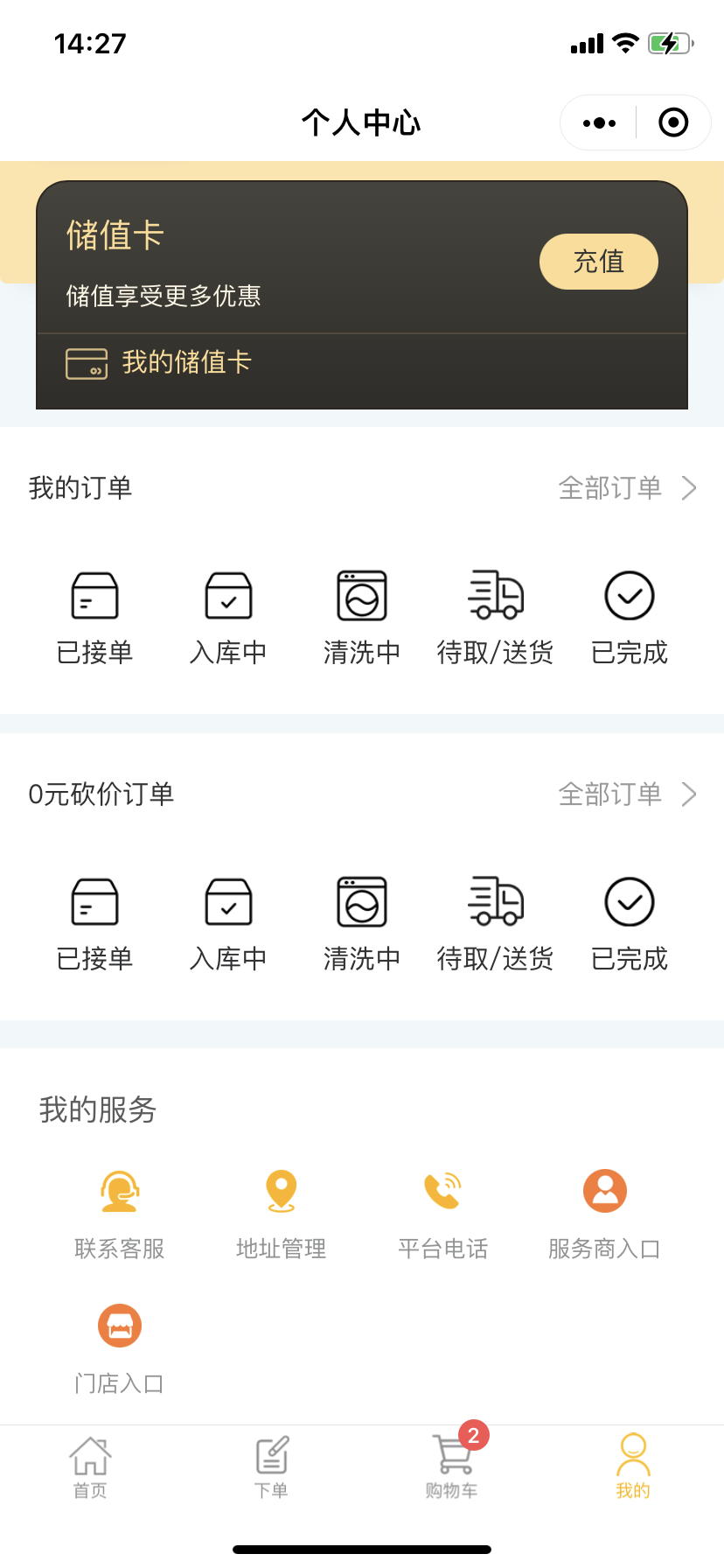Open 已接单 orders under 我的订单

point(94,616)
